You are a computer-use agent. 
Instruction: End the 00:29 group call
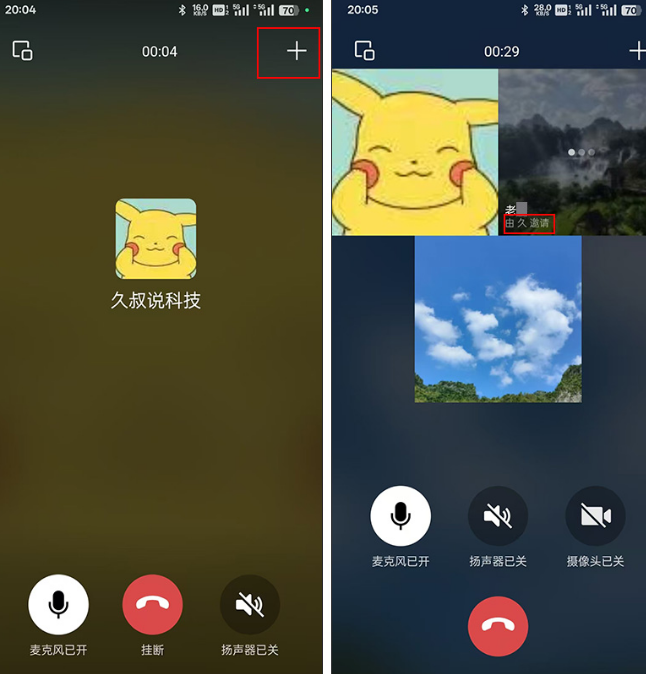point(498,626)
